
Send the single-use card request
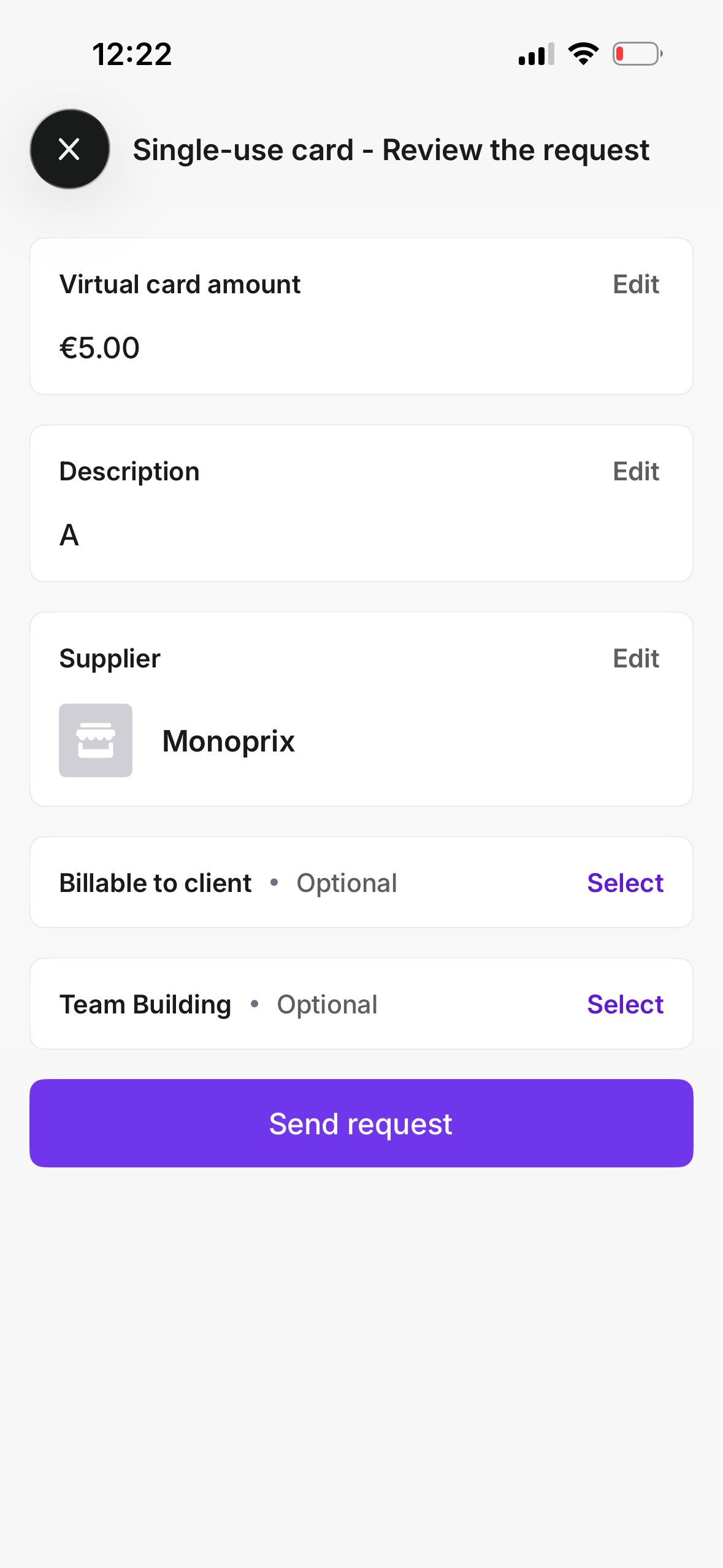(x=361, y=1123)
